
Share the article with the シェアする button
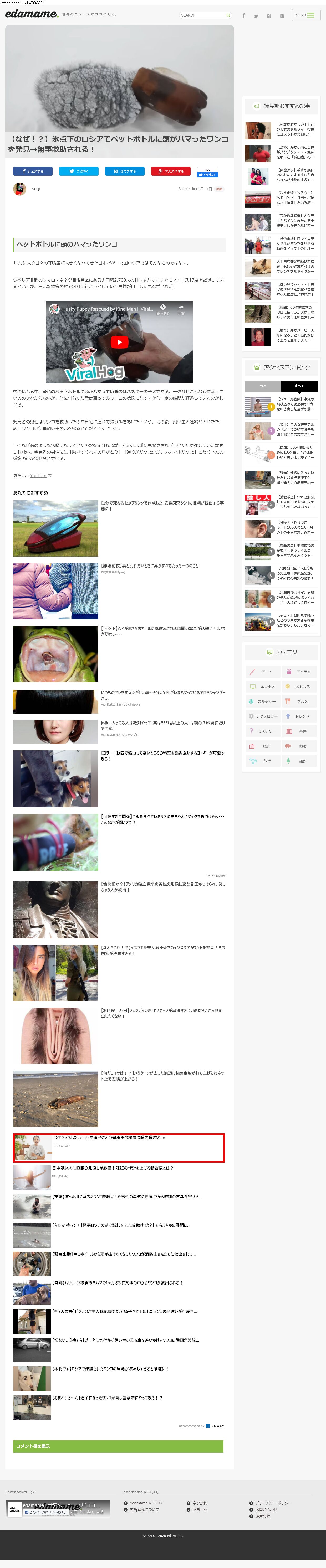click(x=33, y=171)
